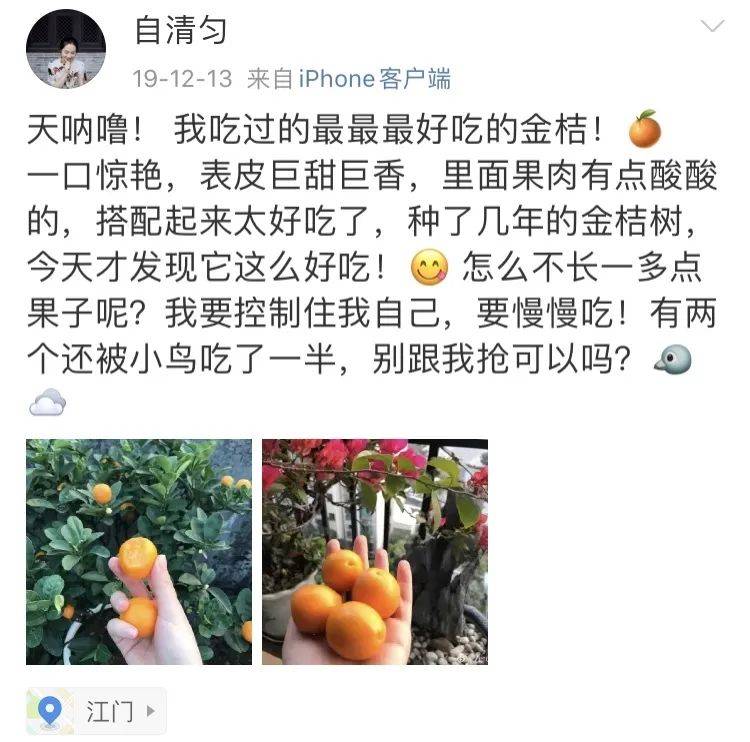This screenshot has height=742, width=750.
Task: Open the username 自清匀
Action: 181,32
